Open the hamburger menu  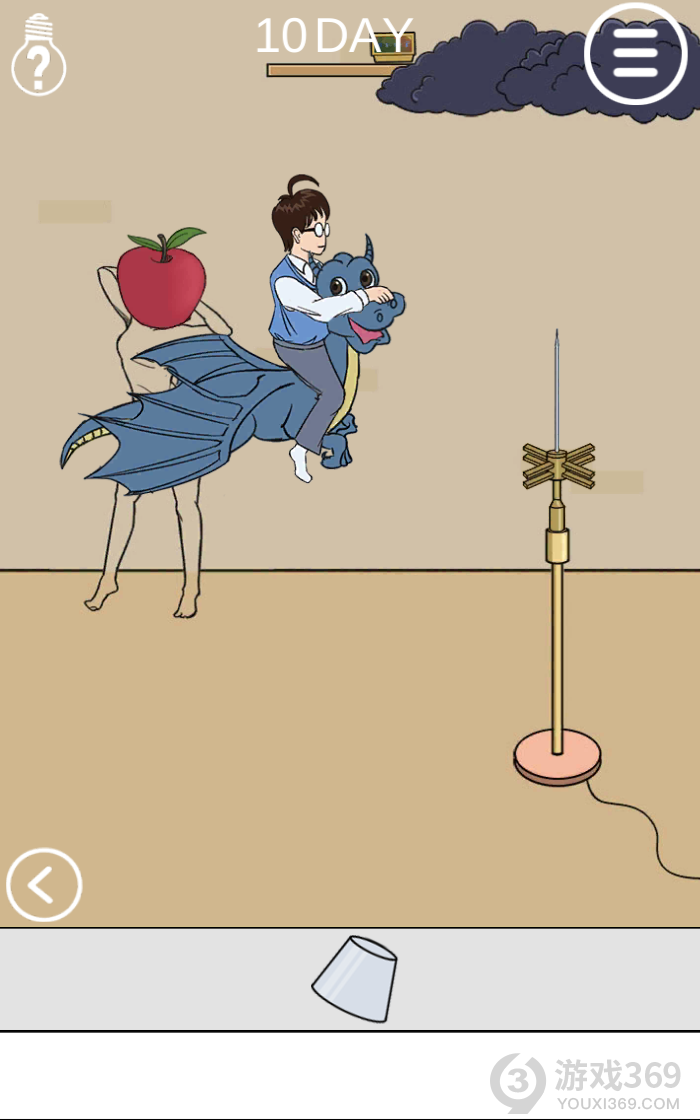[x=635, y=52]
